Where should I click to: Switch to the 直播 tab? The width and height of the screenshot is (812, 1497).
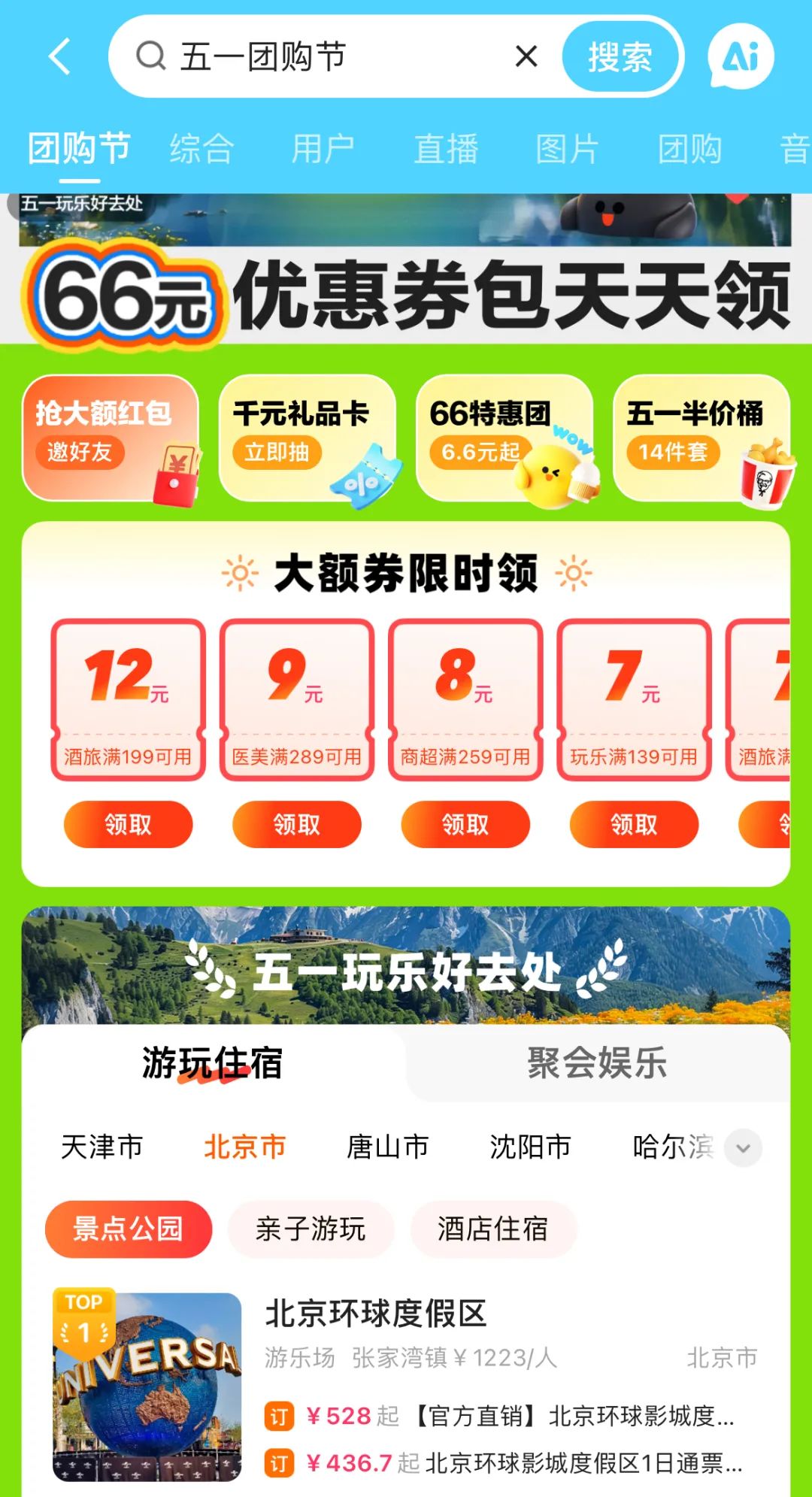[x=446, y=148]
